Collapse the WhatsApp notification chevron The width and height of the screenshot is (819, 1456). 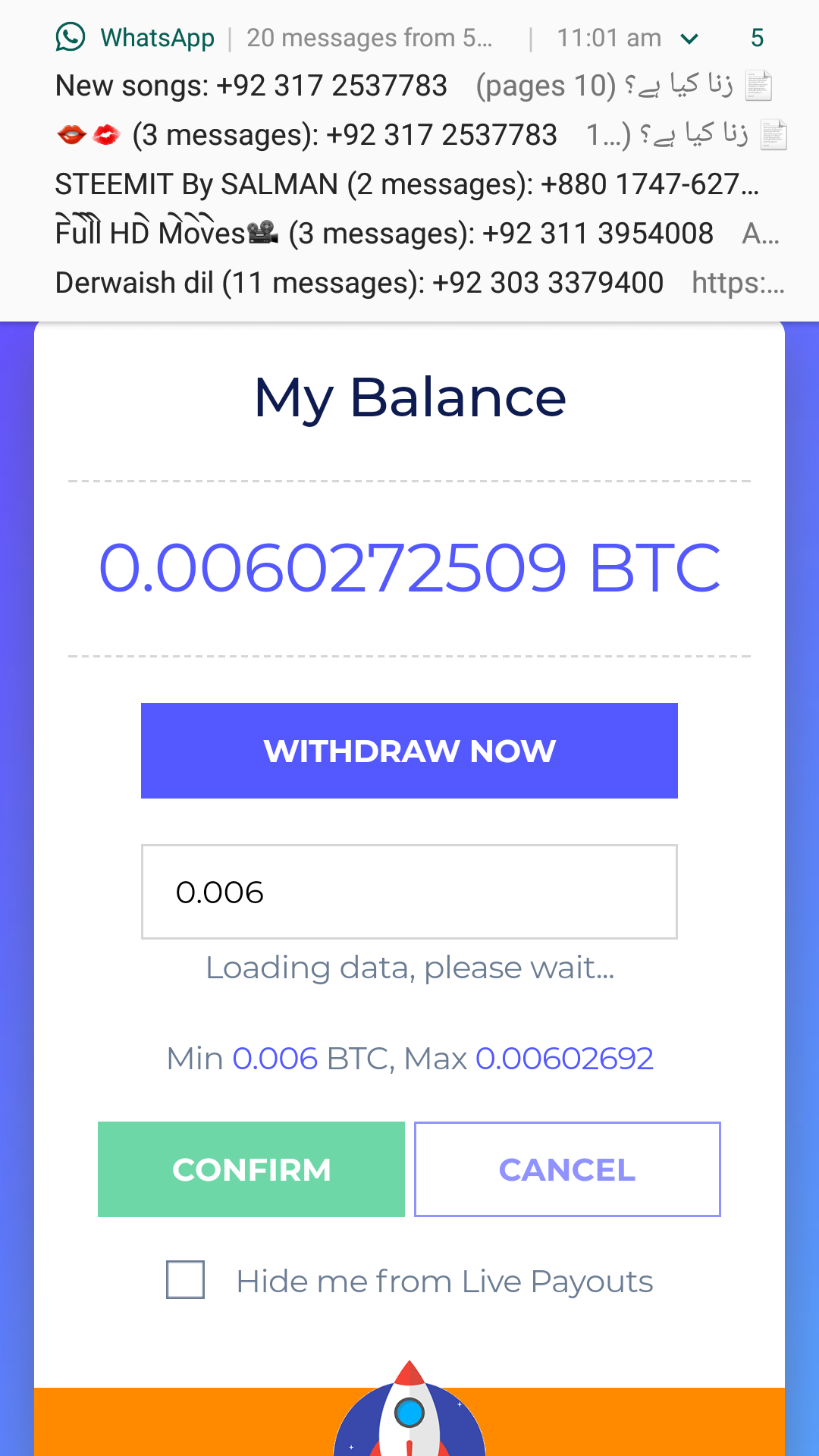[x=689, y=39]
